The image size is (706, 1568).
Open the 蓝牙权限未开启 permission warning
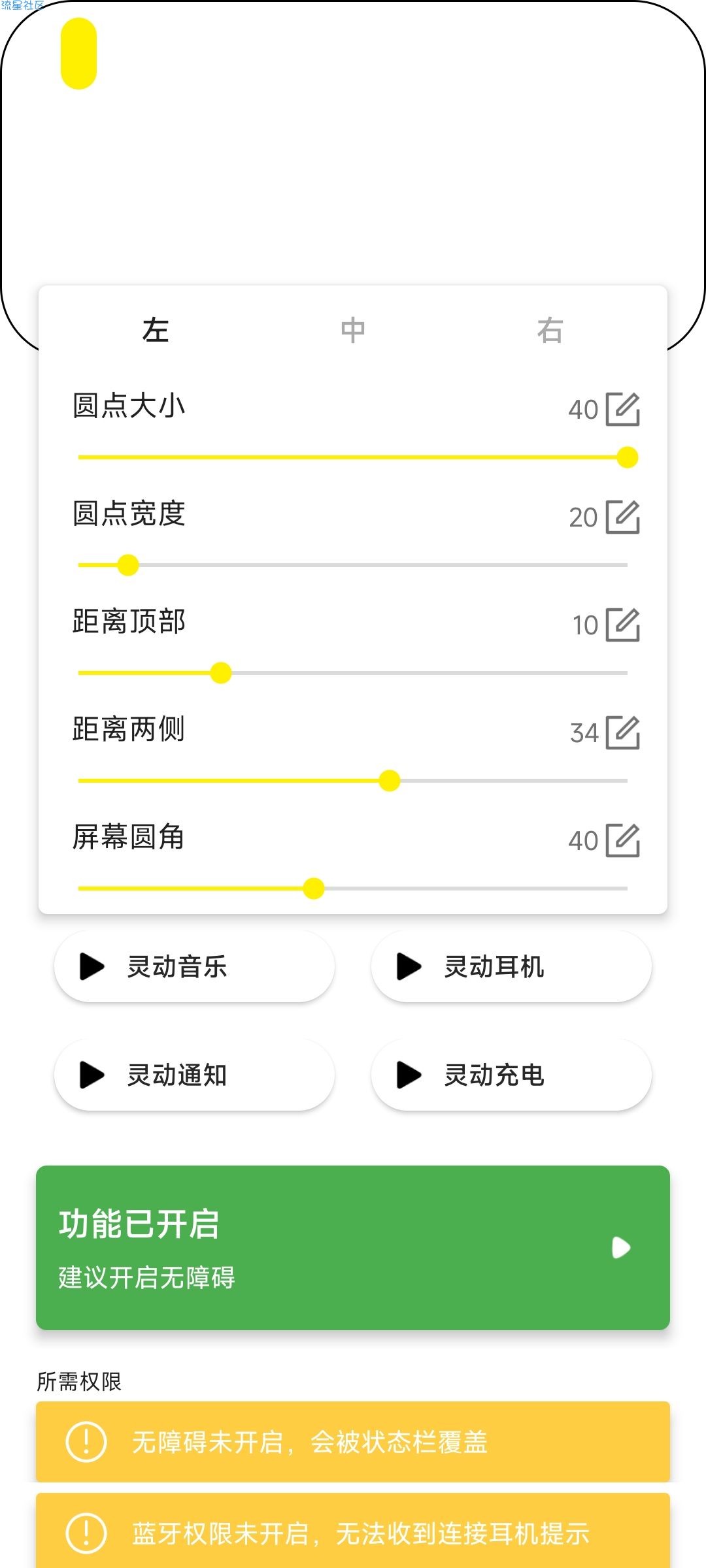point(353,1531)
